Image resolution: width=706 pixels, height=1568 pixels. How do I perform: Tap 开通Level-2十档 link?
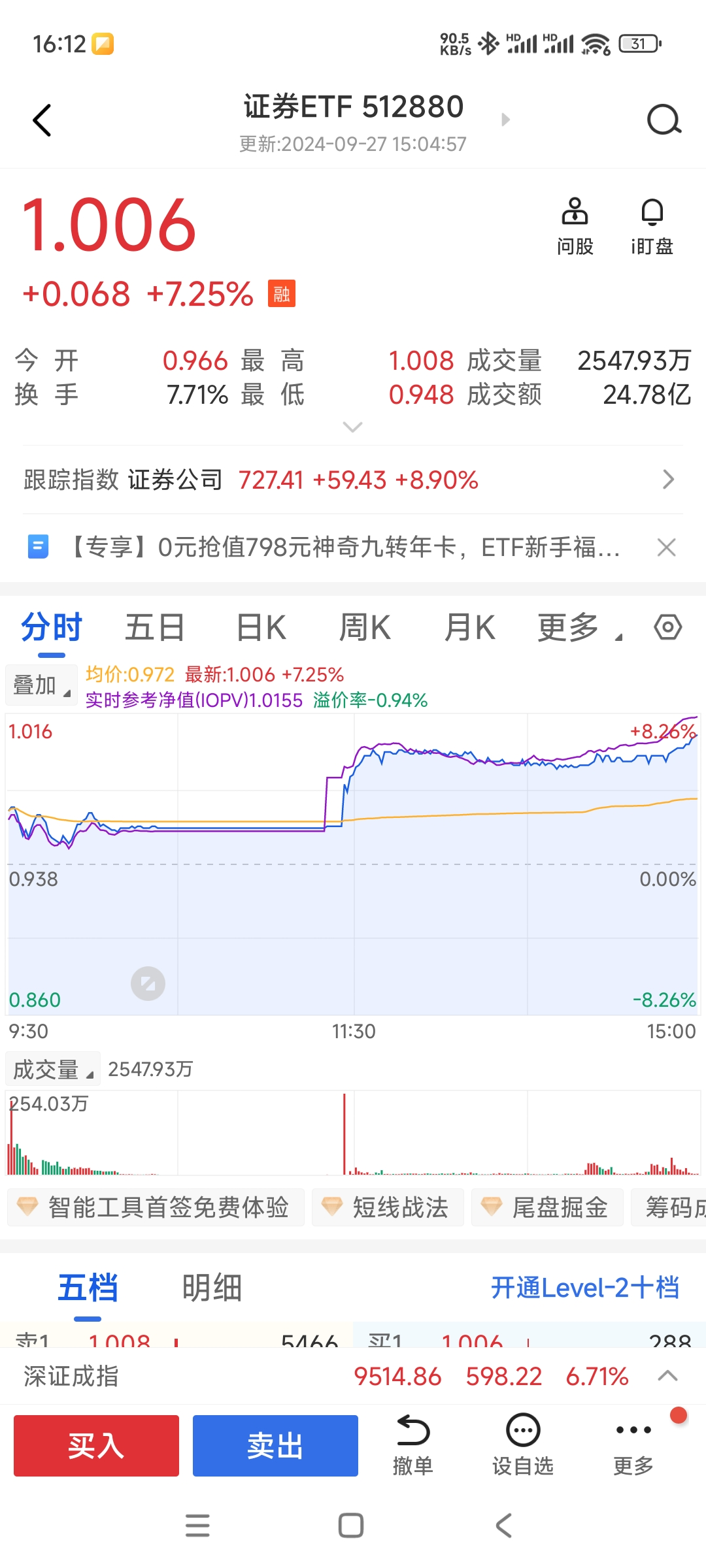pos(584,1288)
